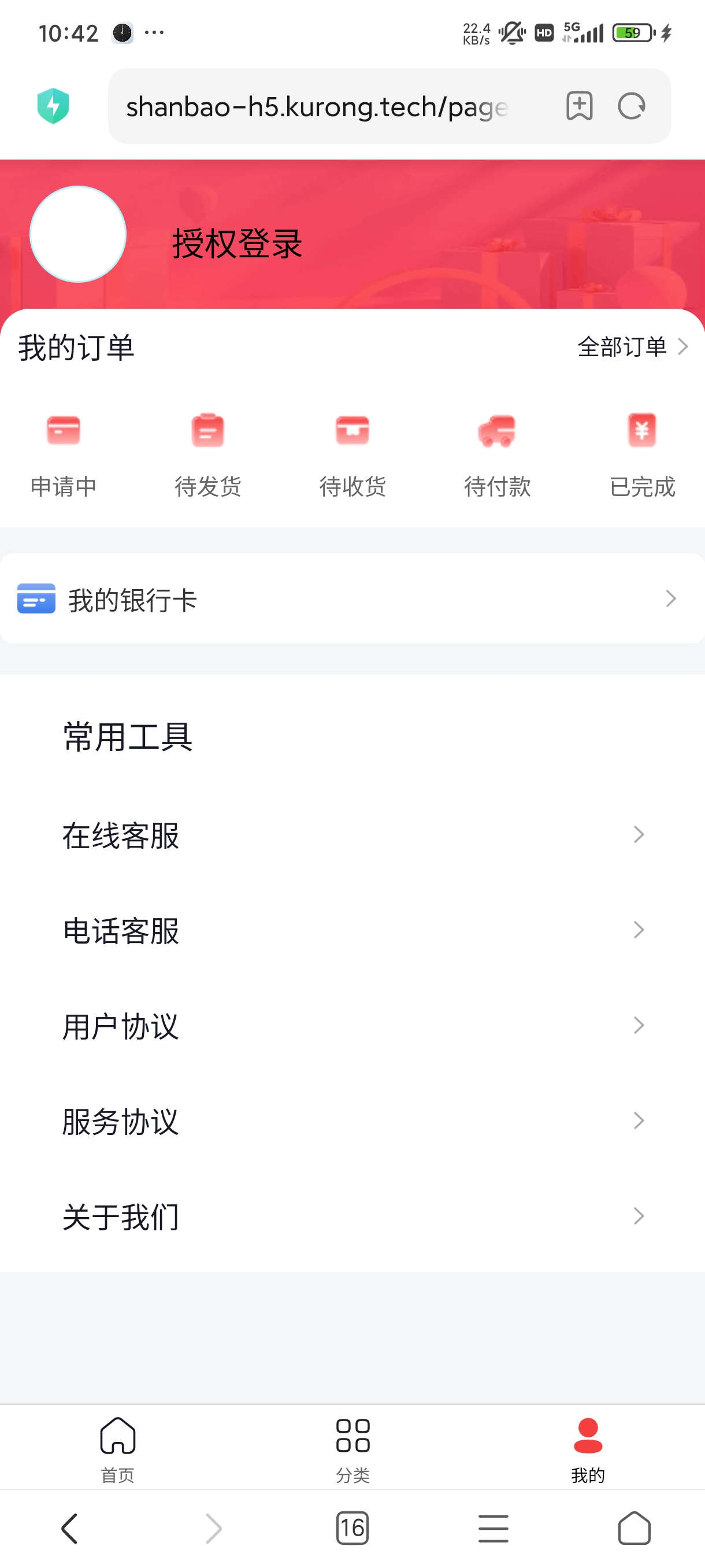Switch to the 首页 tab
Viewport: 705px width, 1568px height.
click(117, 1449)
